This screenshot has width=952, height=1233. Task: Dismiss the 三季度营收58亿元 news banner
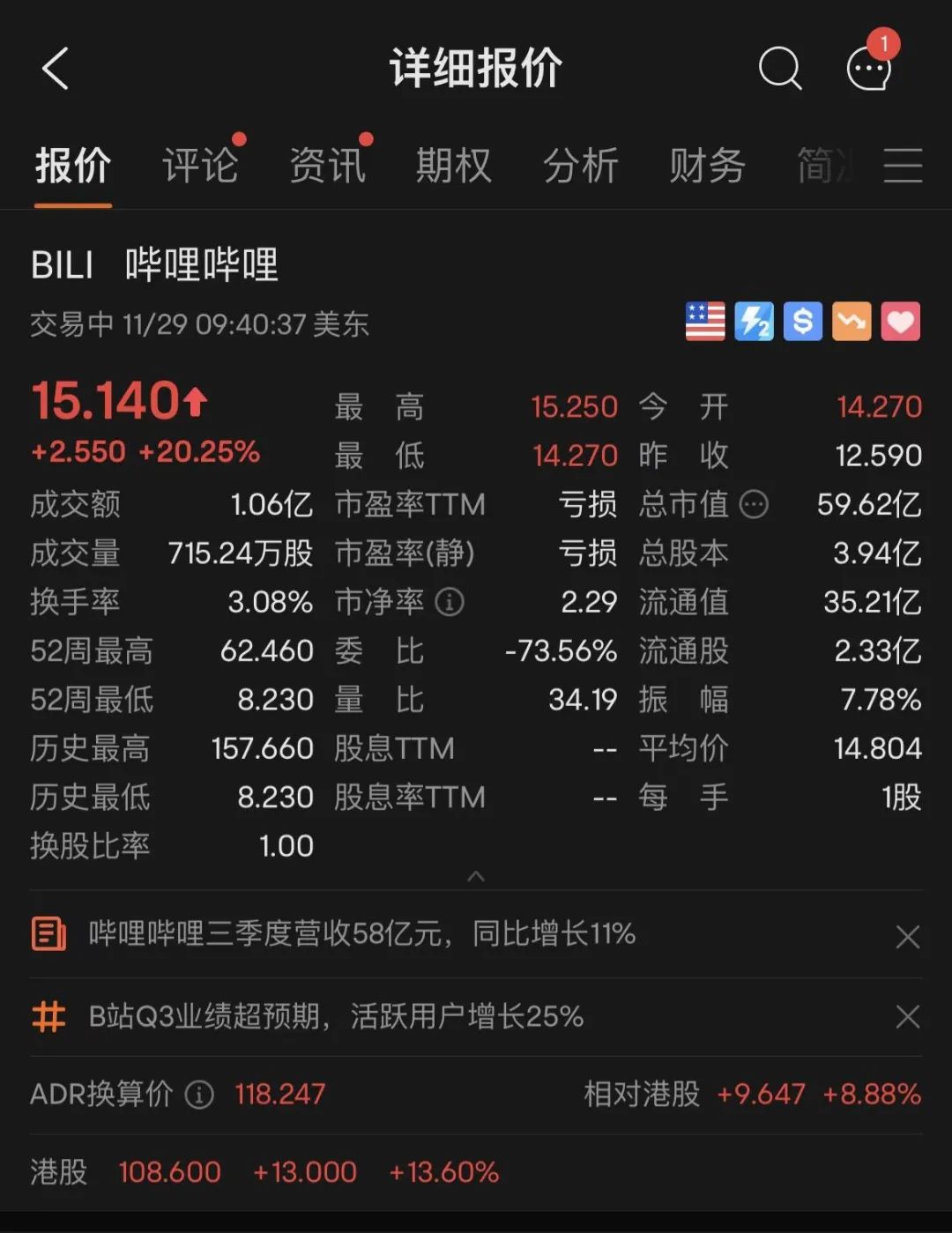click(x=907, y=936)
